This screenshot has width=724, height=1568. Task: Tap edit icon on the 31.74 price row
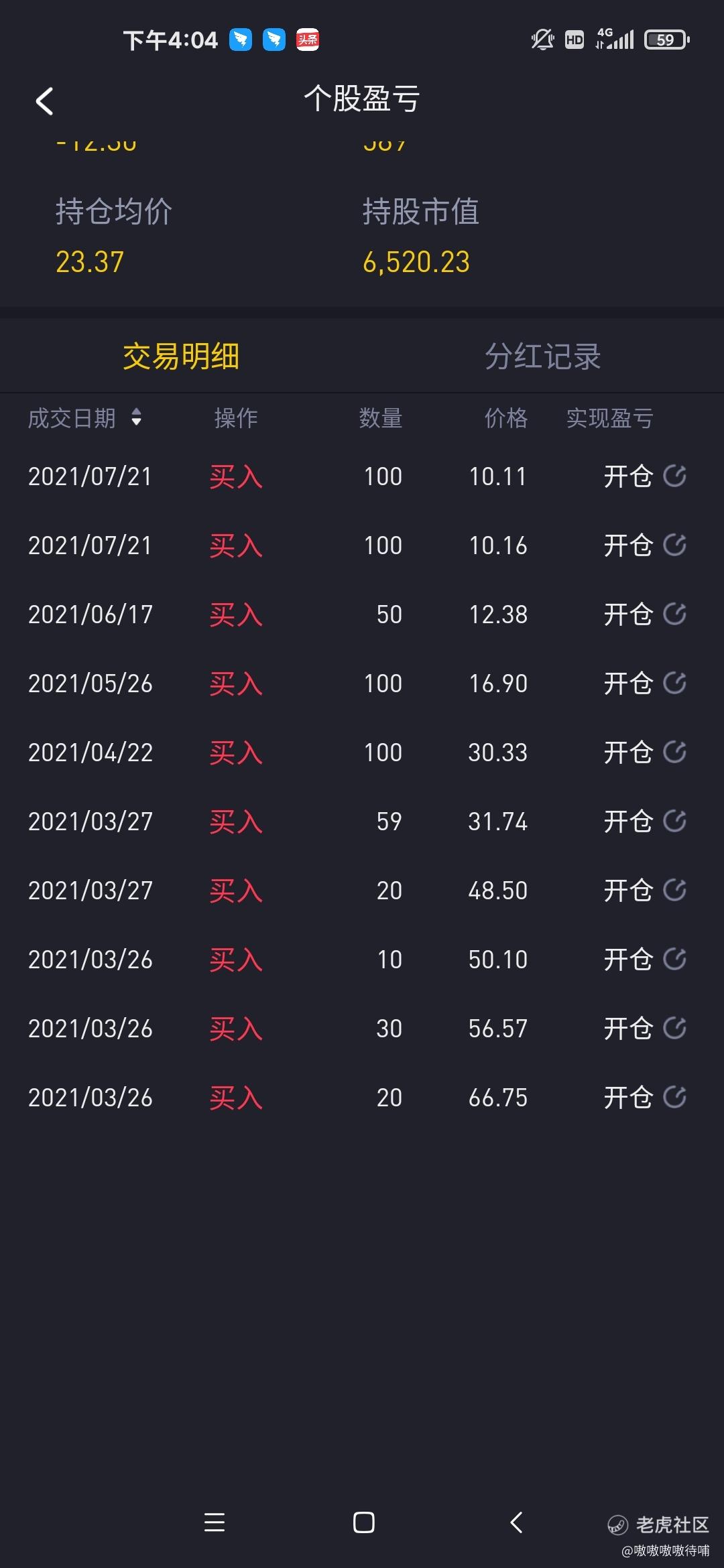click(x=674, y=822)
